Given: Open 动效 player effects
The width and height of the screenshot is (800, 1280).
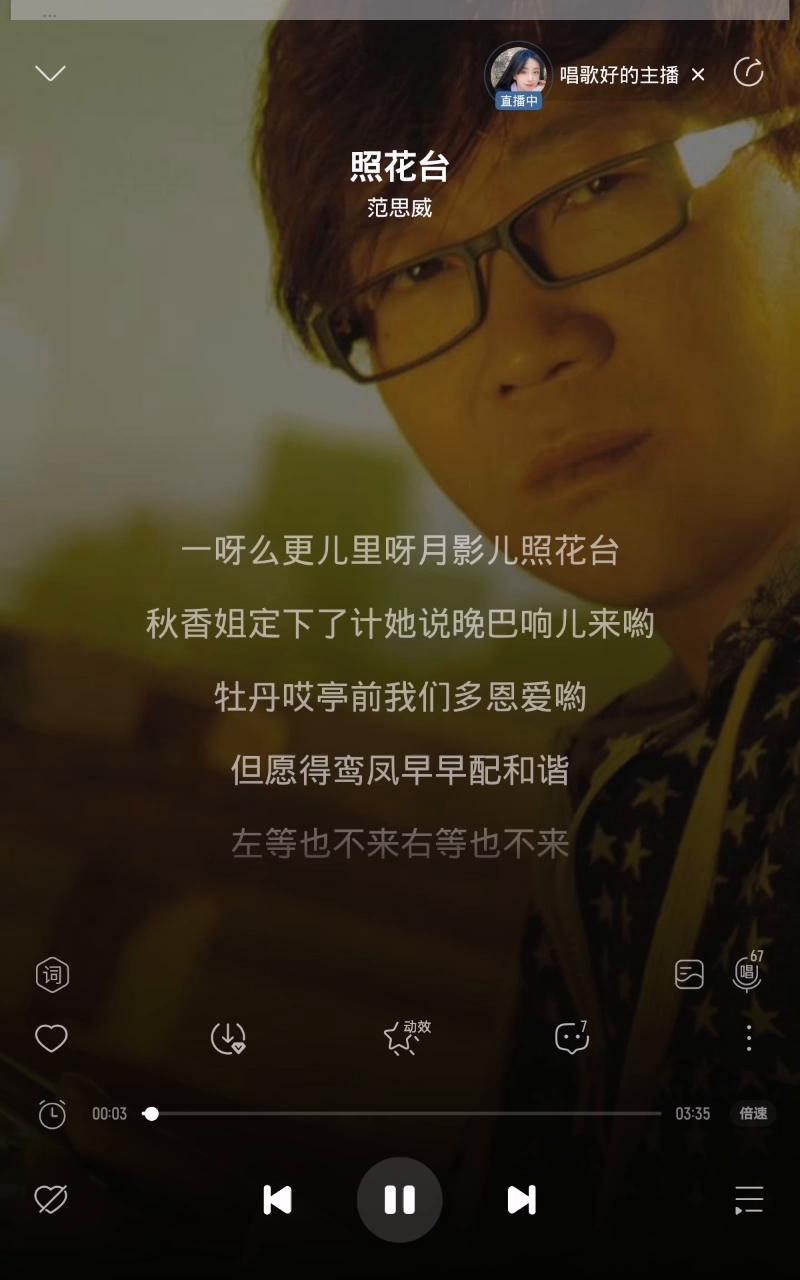Looking at the screenshot, I should [401, 1037].
